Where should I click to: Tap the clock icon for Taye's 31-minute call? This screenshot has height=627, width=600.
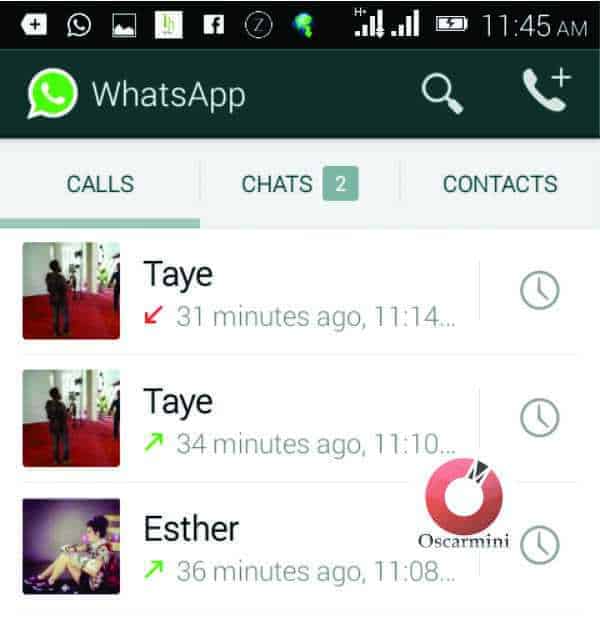point(540,291)
